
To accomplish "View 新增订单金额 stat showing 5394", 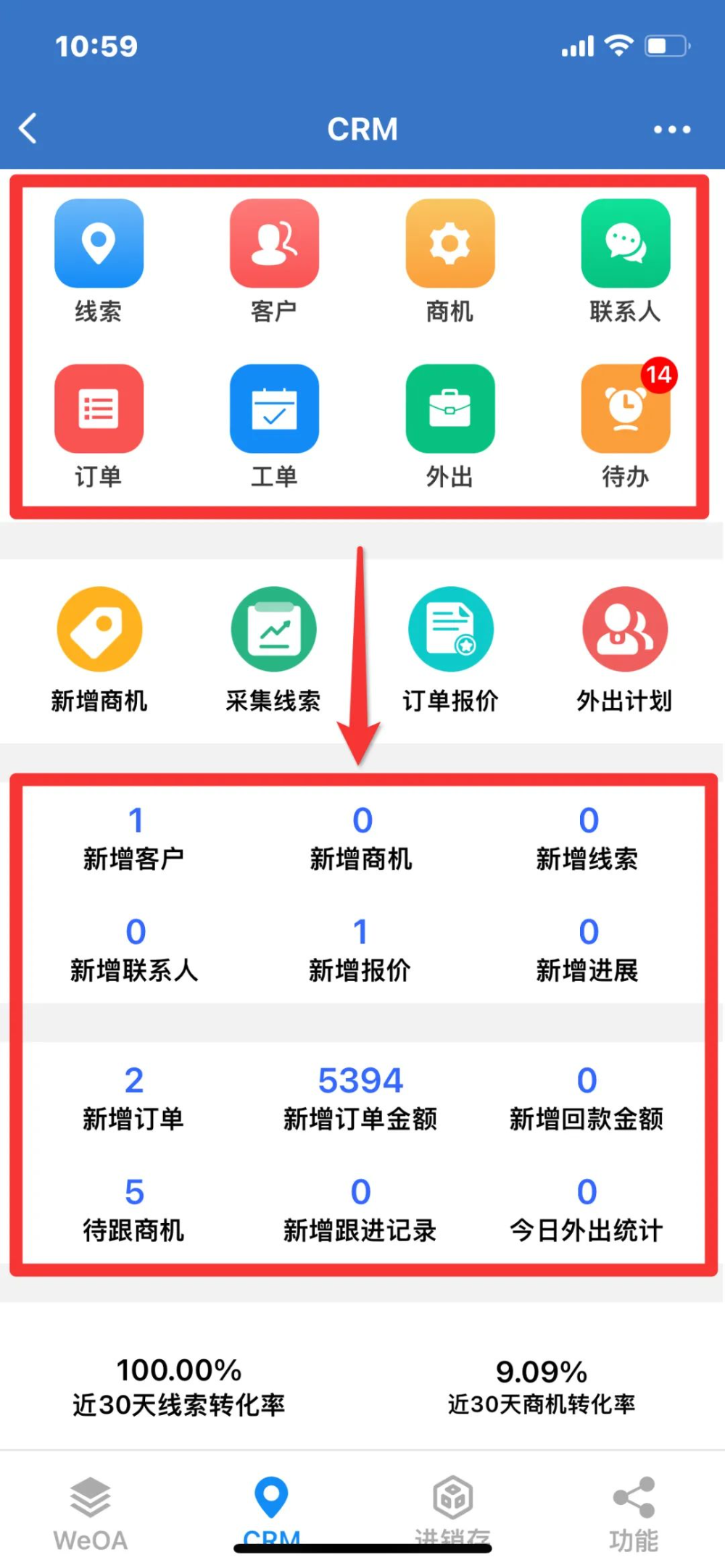I will point(360,1098).
